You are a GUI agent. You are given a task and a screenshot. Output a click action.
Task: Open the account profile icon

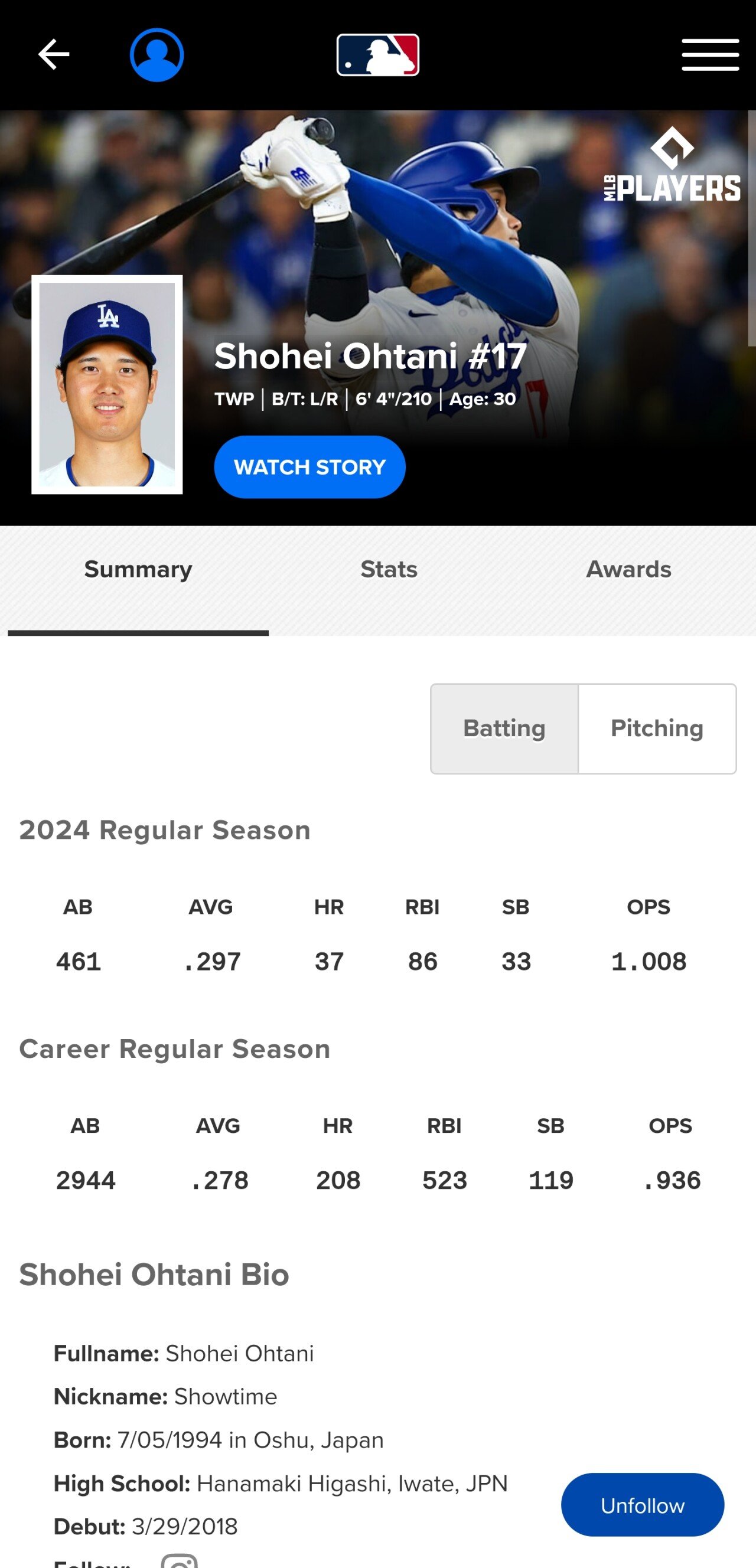point(157,55)
